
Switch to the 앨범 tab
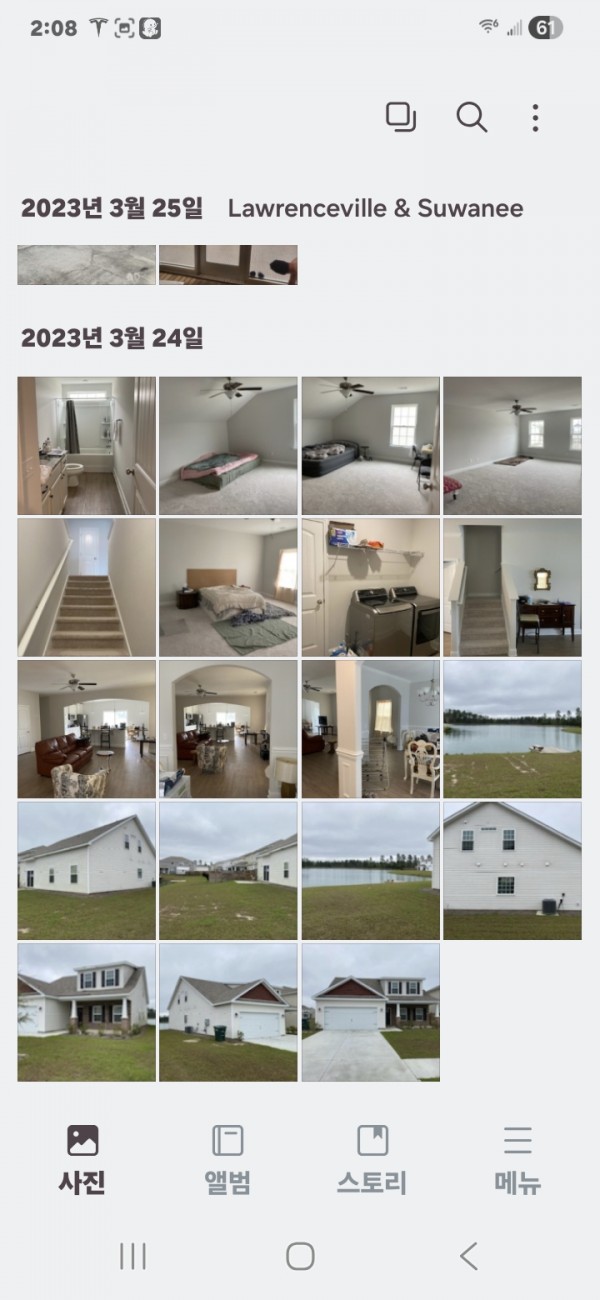pos(228,1158)
